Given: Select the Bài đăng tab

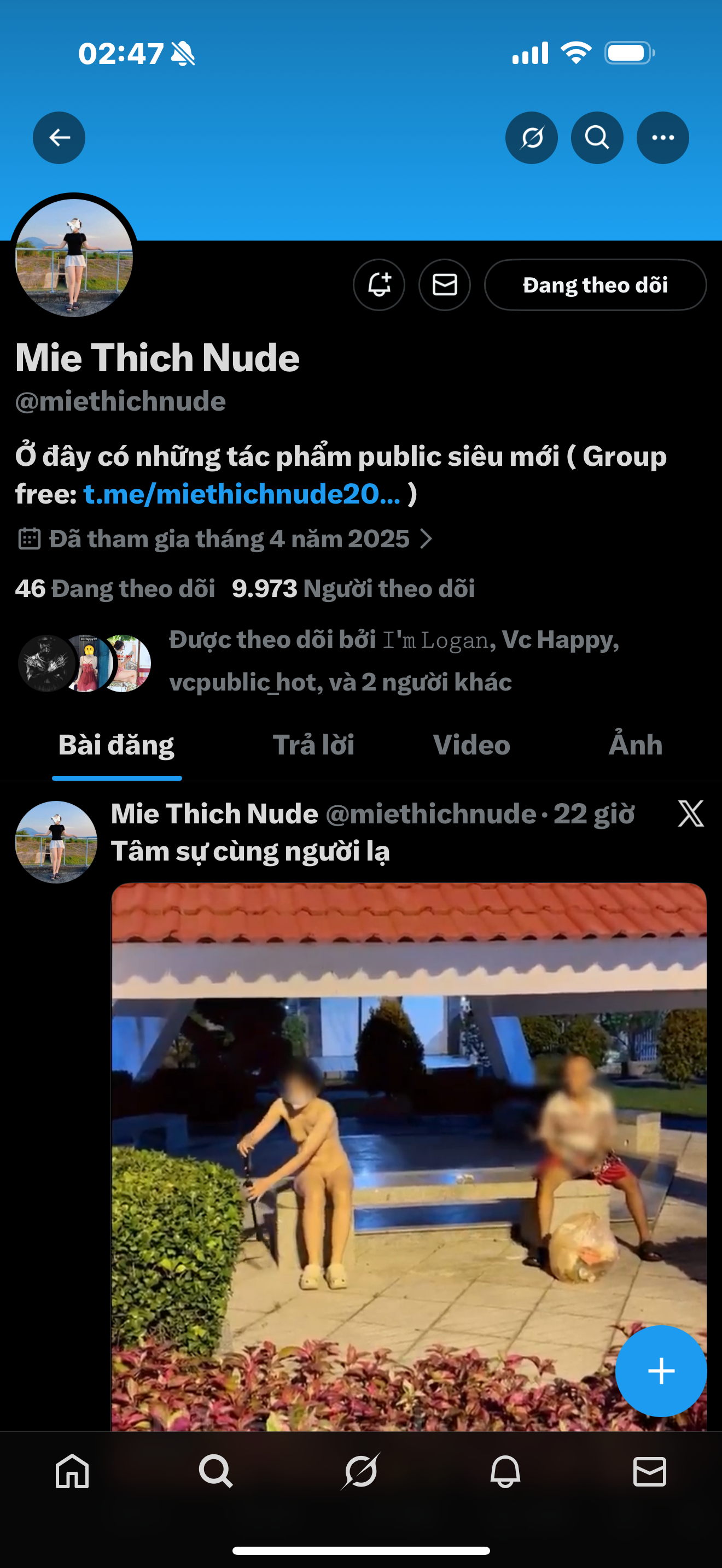Looking at the screenshot, I should (x=117, y=745).
